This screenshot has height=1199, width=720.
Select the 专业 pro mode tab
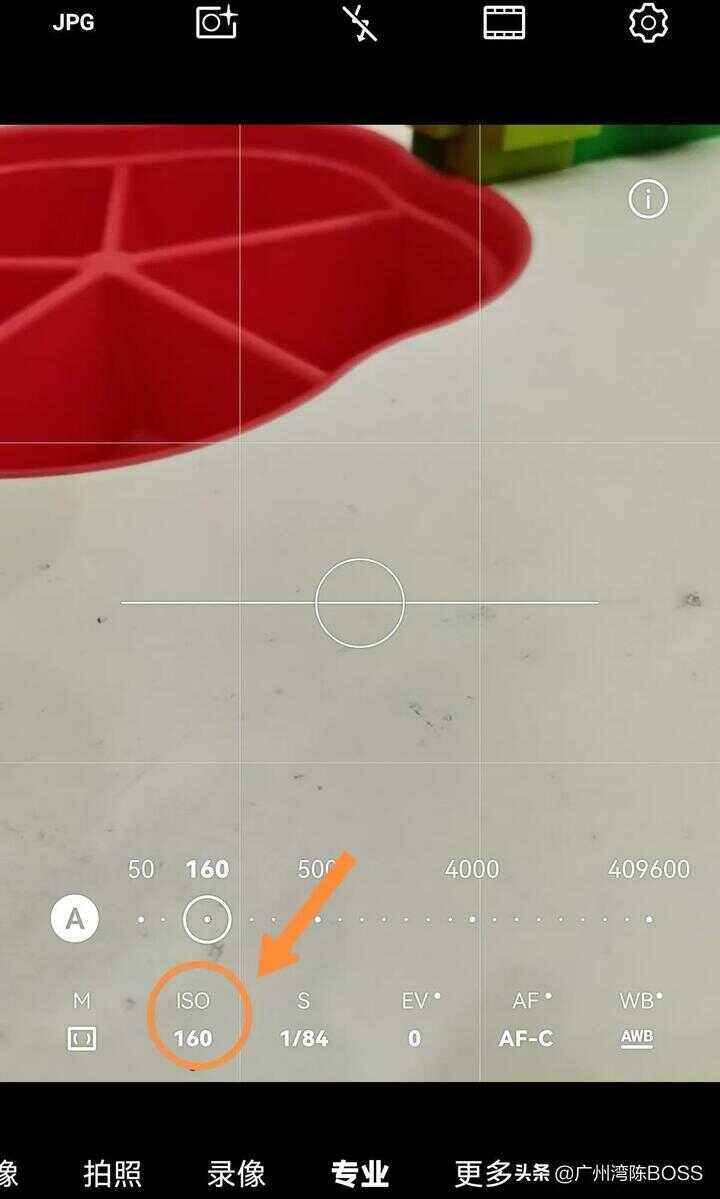pos(360,1173)
